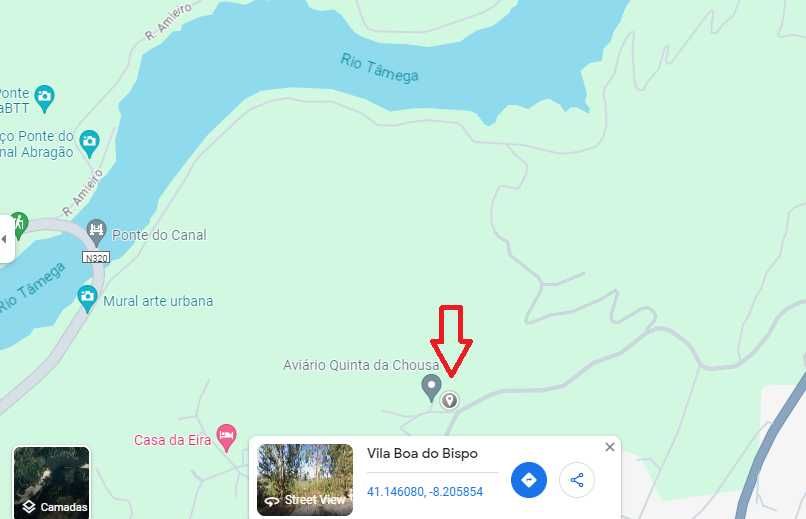Open the Casa da Eira lodging marker
This screenshot has width=806, height=519.
pos(227,435)
